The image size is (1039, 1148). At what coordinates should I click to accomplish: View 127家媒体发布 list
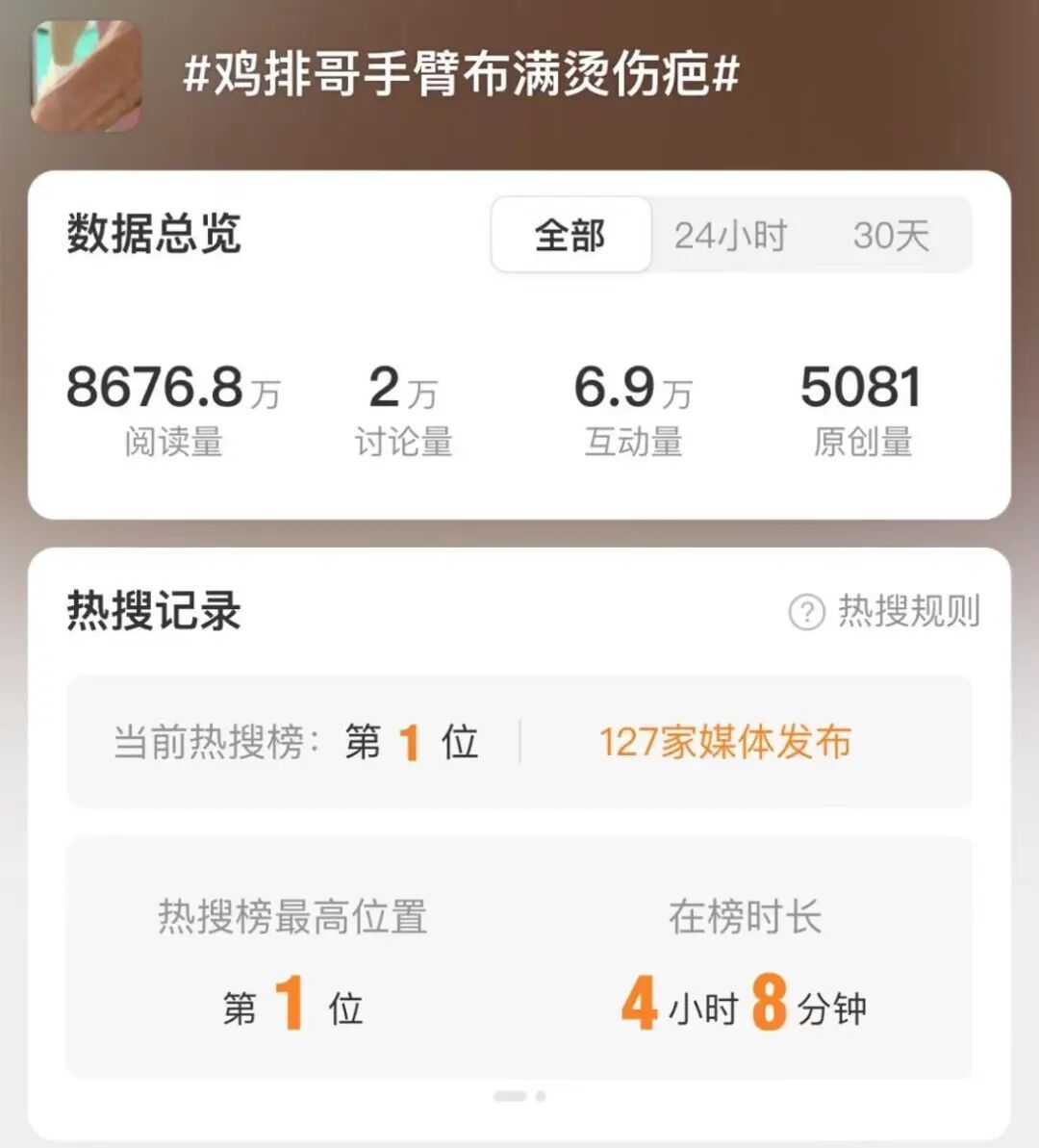pos(724,742)
